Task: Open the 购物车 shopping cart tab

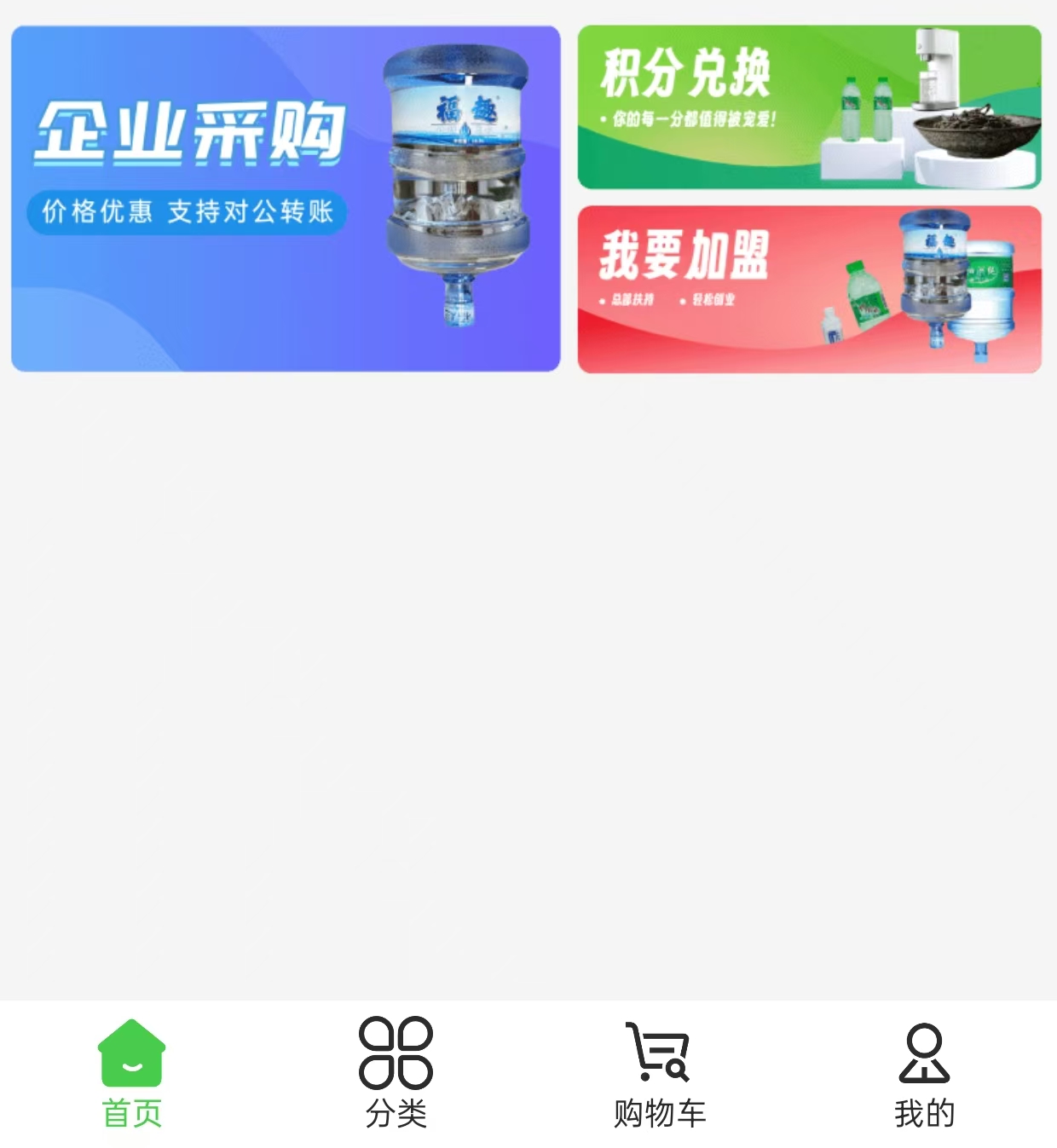Action: 660,1074
